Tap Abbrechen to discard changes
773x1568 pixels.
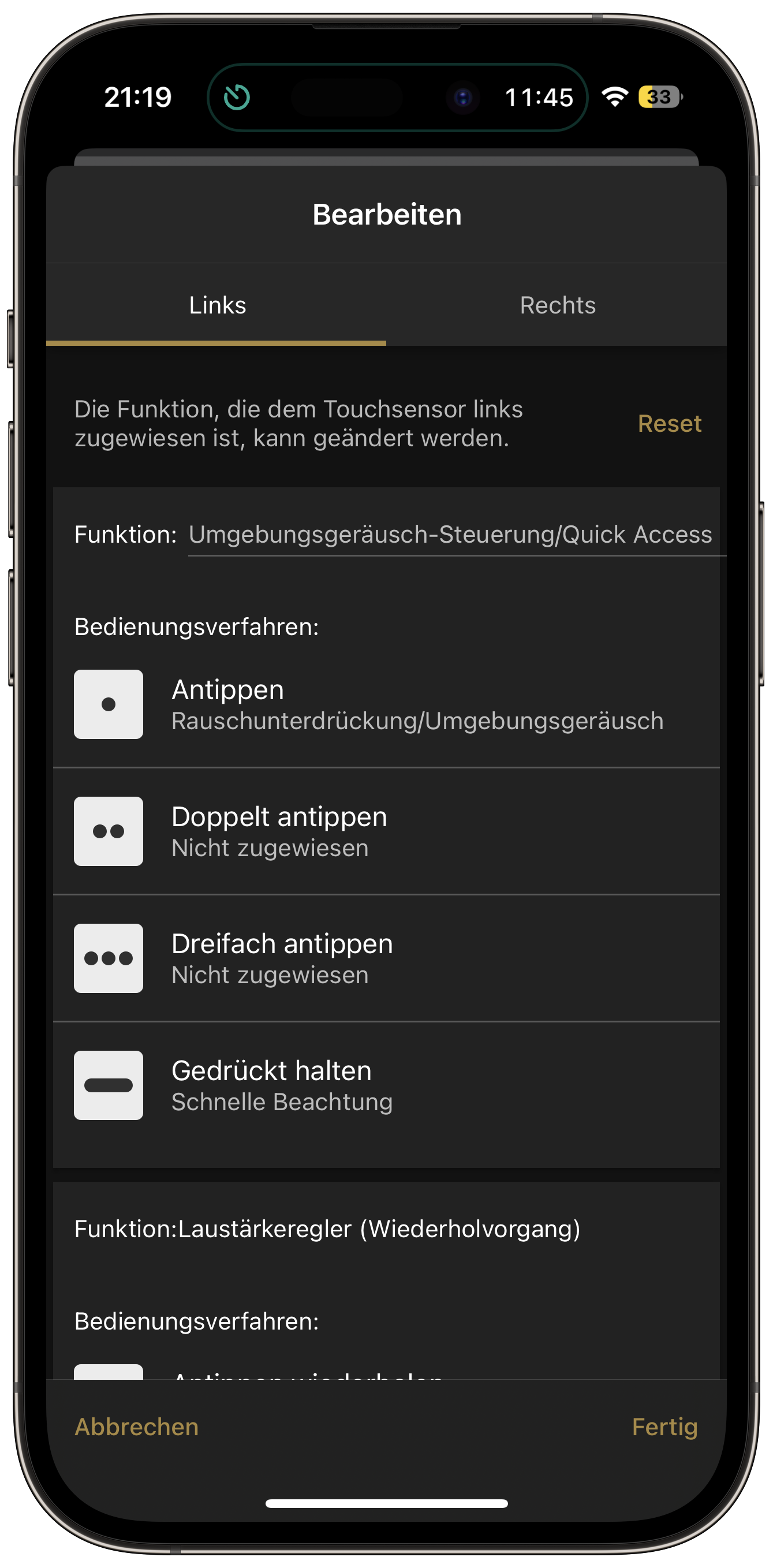[136, 1427]
